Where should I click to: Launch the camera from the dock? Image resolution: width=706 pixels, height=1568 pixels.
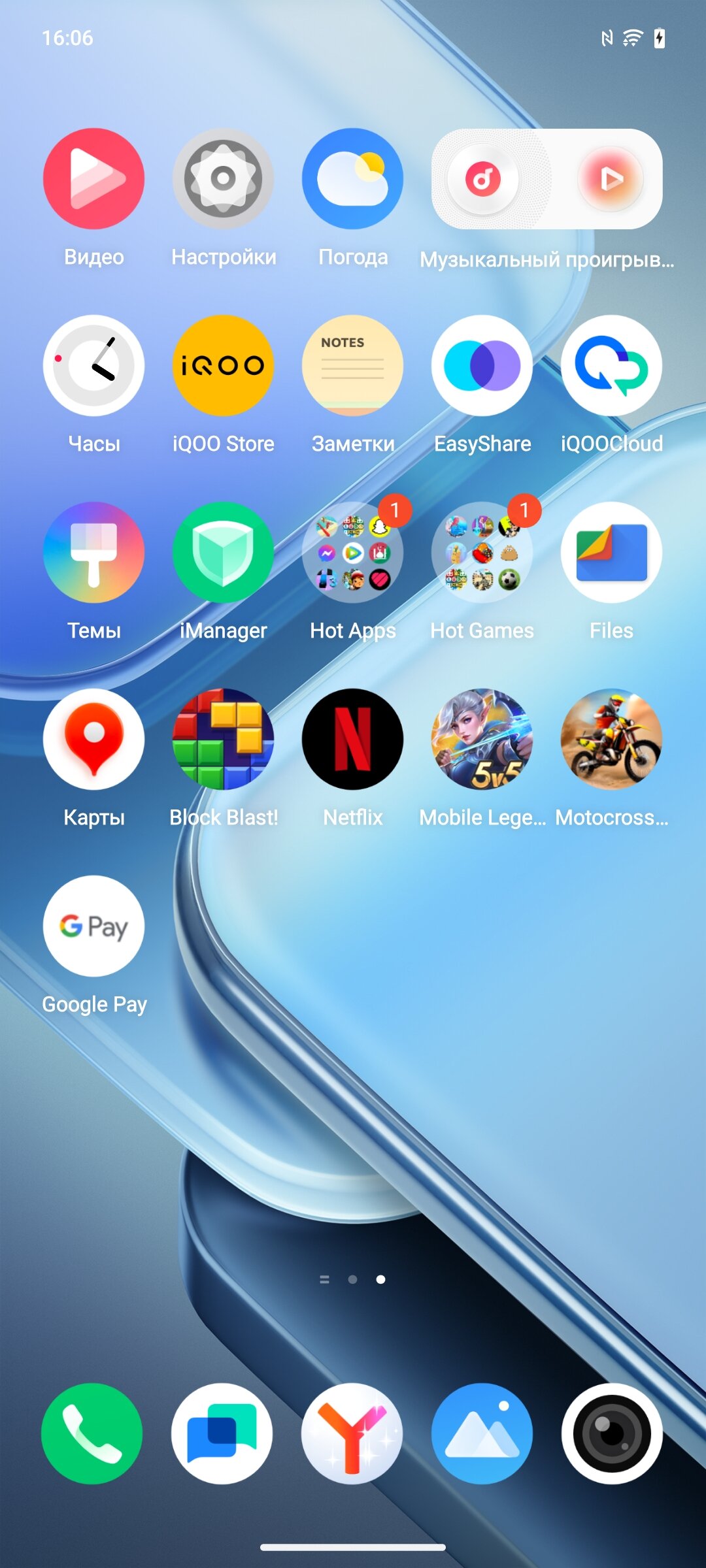point(611,1433)
